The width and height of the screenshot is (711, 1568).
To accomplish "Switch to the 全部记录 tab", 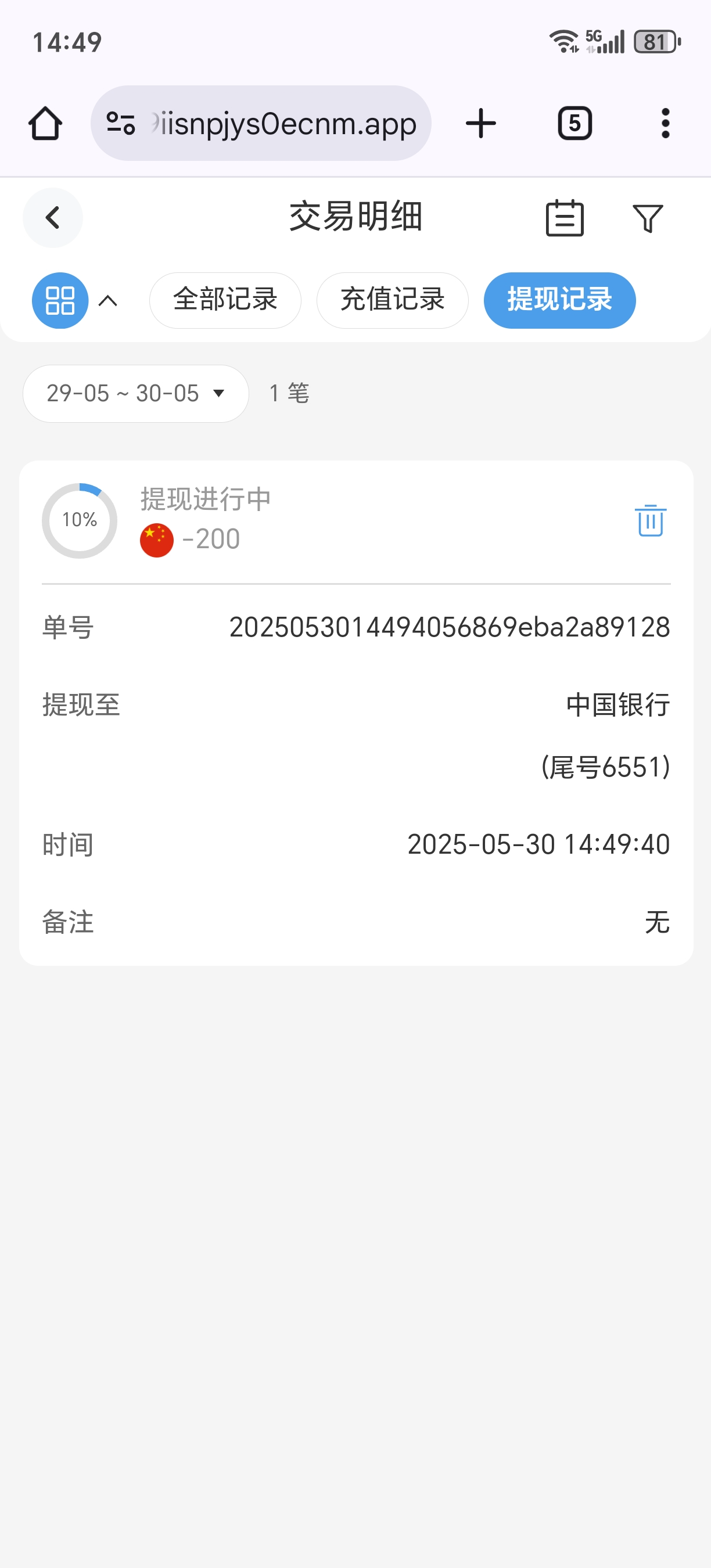I will point(225,301).
